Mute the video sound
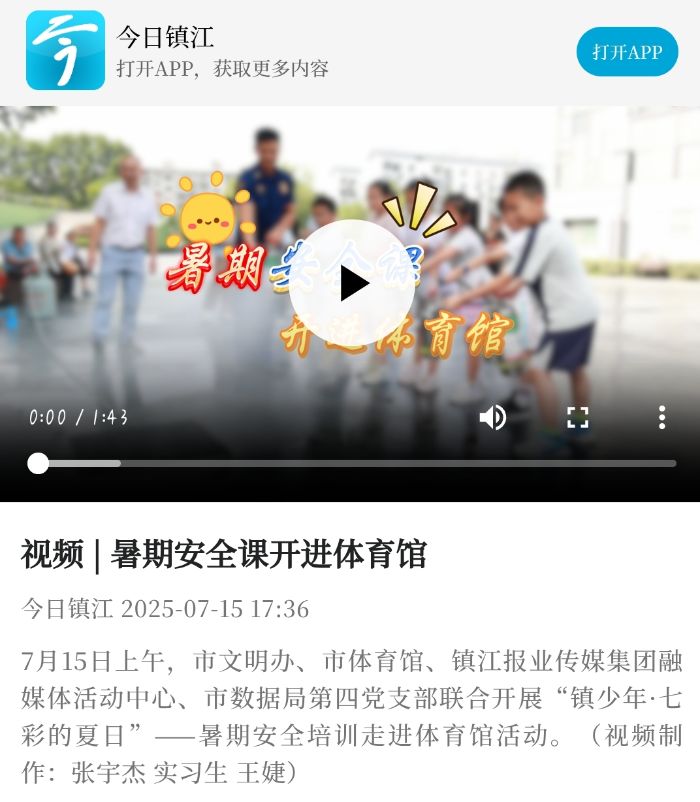The width and height of the screenshot is (700, 802). coord(492,417)
